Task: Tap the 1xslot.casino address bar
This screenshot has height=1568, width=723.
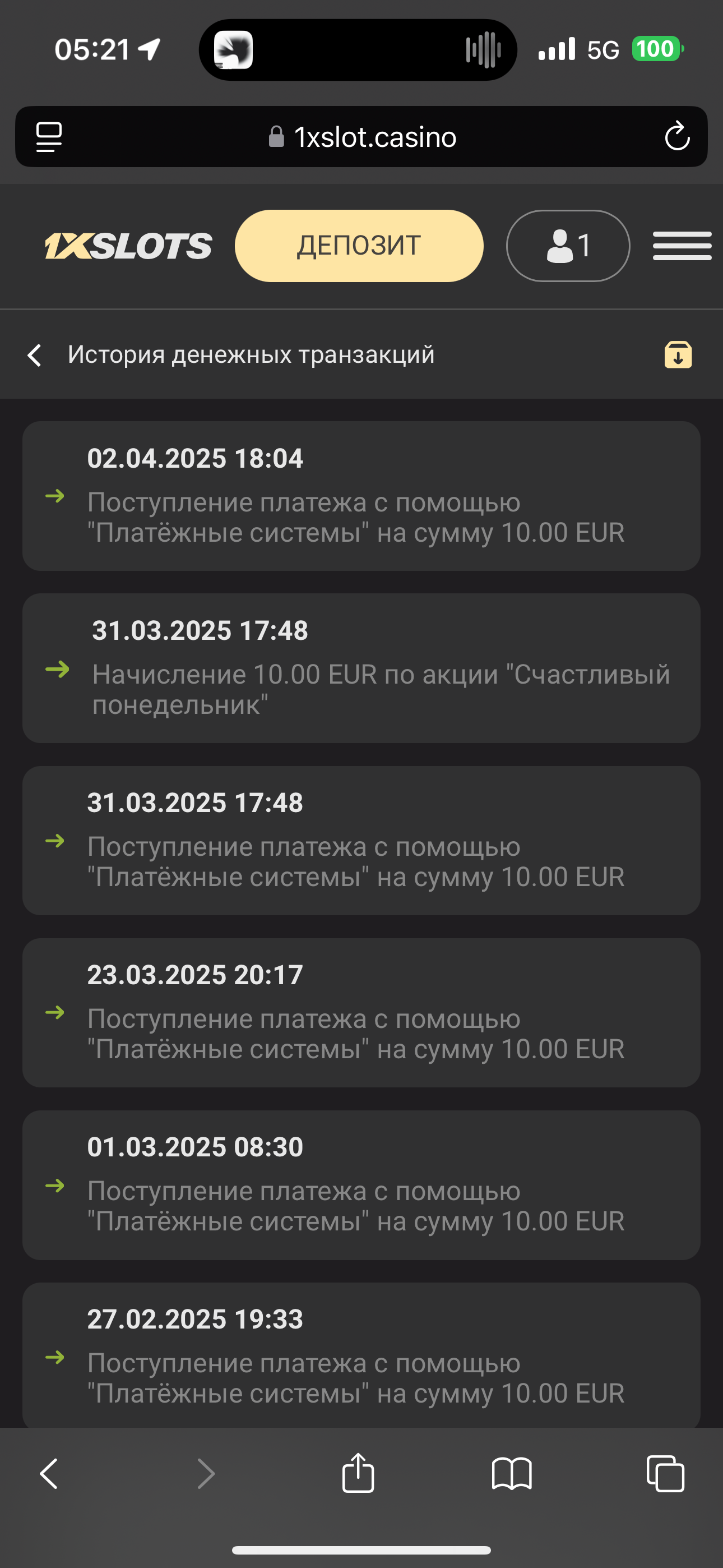Action: (363, 137)
